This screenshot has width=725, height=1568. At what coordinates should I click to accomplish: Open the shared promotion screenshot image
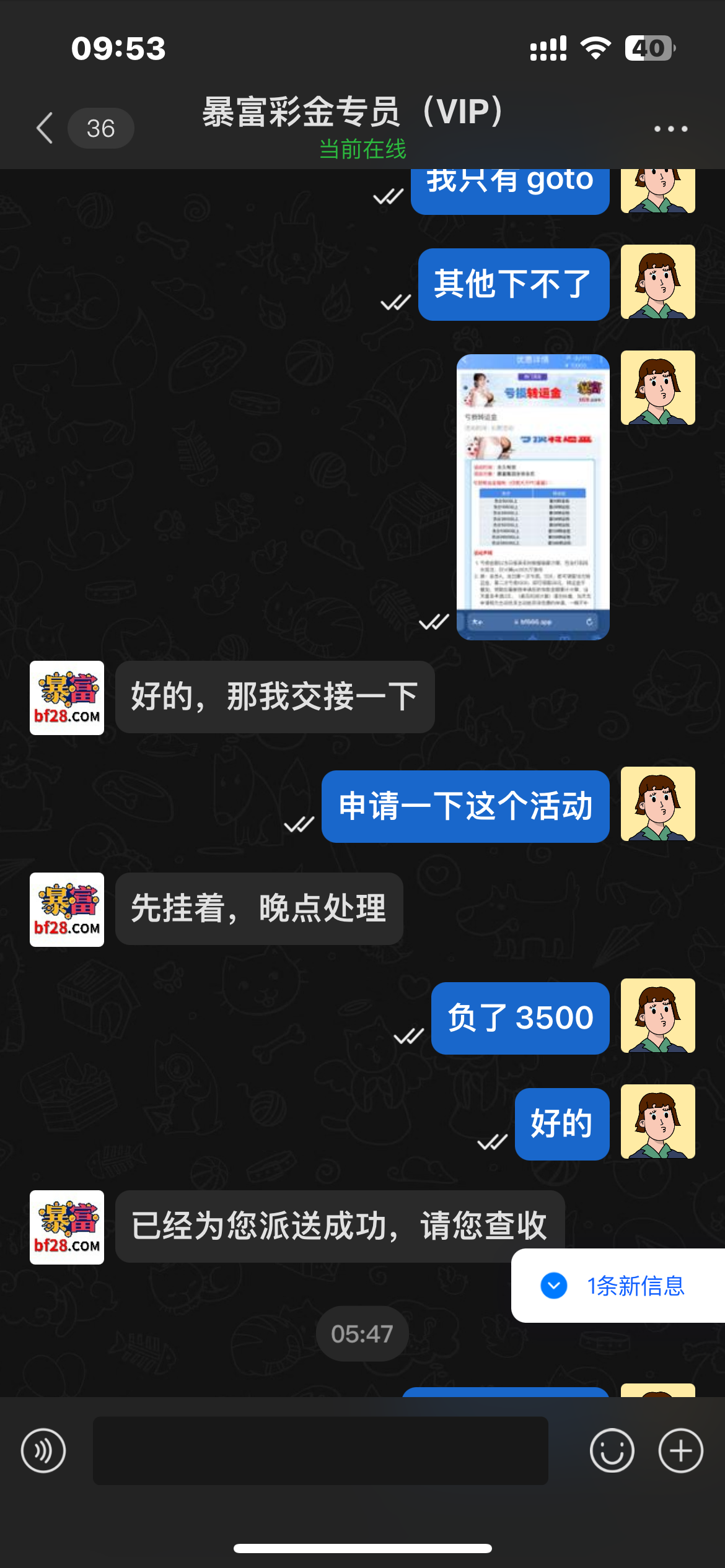pos(533,497)
